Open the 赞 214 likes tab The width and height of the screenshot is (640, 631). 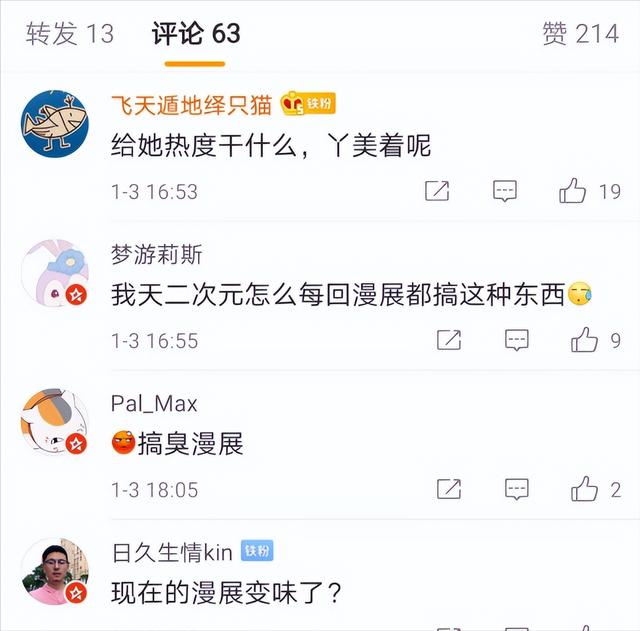(x=580, y=34)
